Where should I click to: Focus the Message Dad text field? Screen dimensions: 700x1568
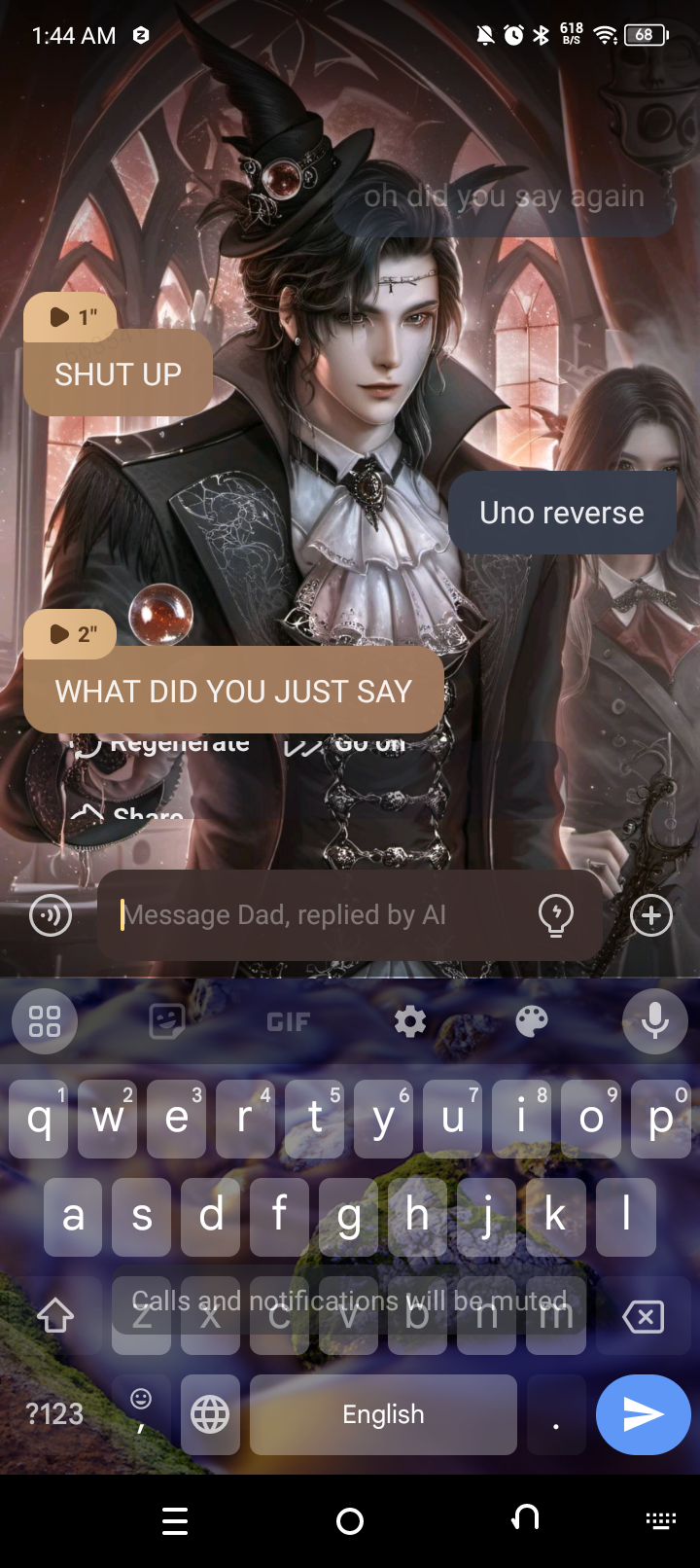pyautogui.click(x=321, y=915)
